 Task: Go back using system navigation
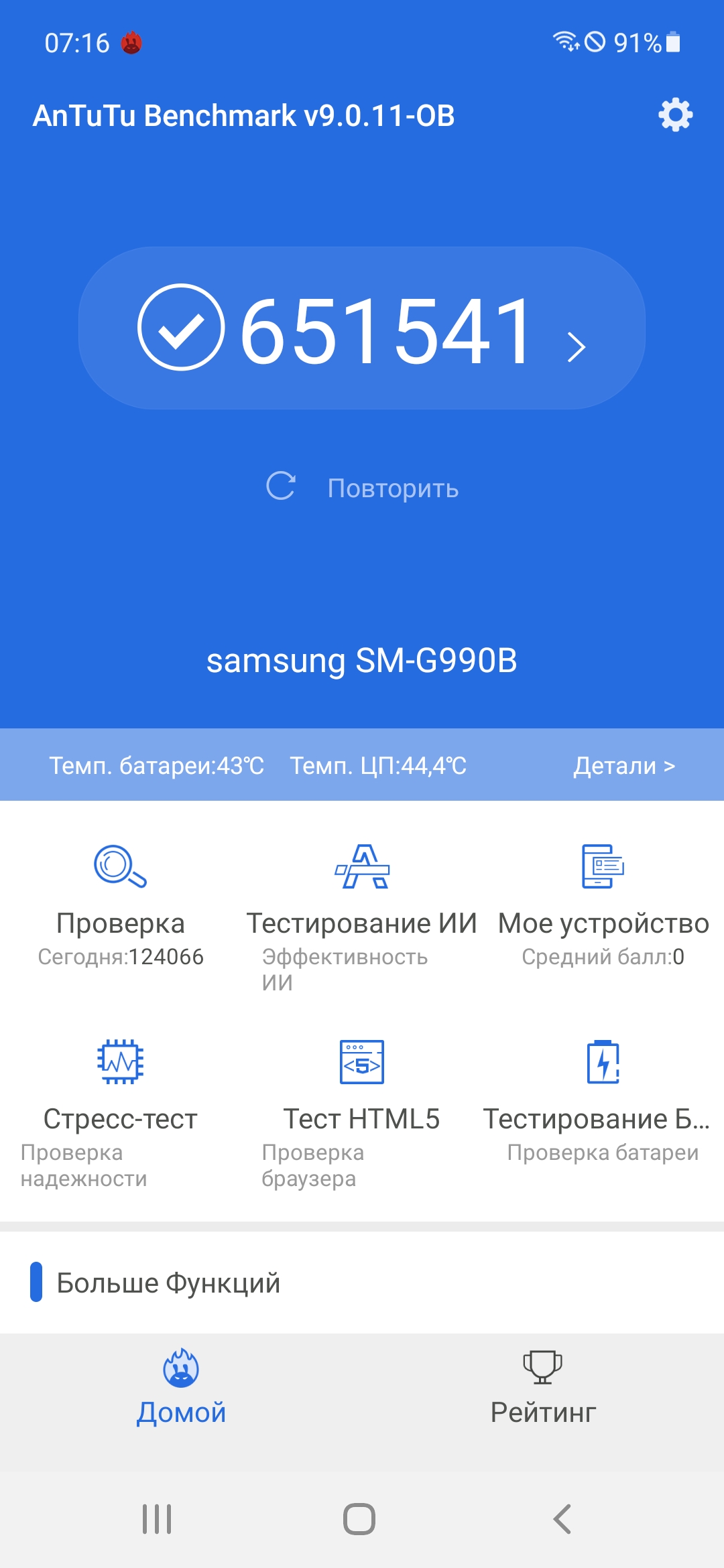(562, 1519)
